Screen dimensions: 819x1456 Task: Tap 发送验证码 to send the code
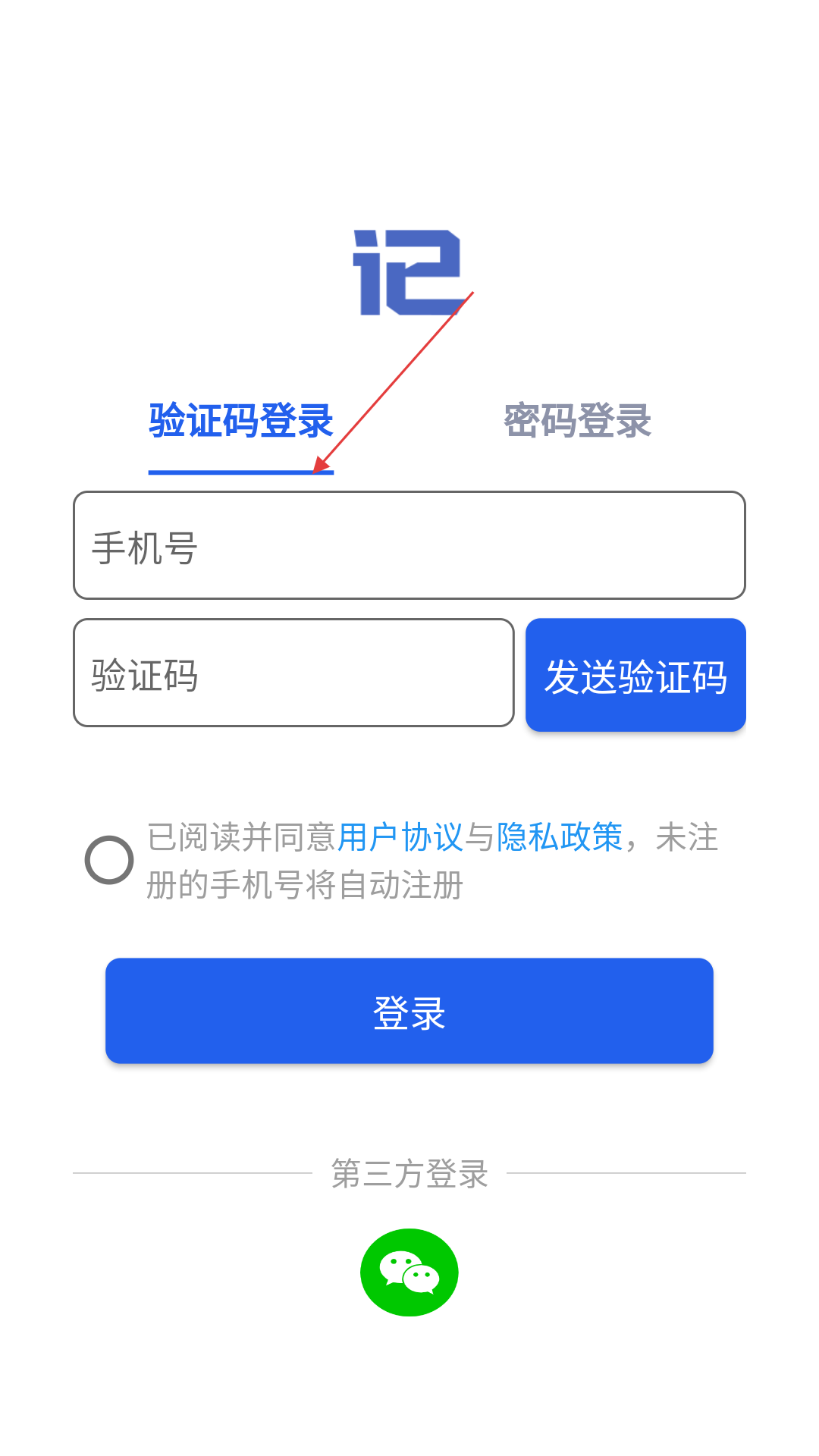[635, 675]
